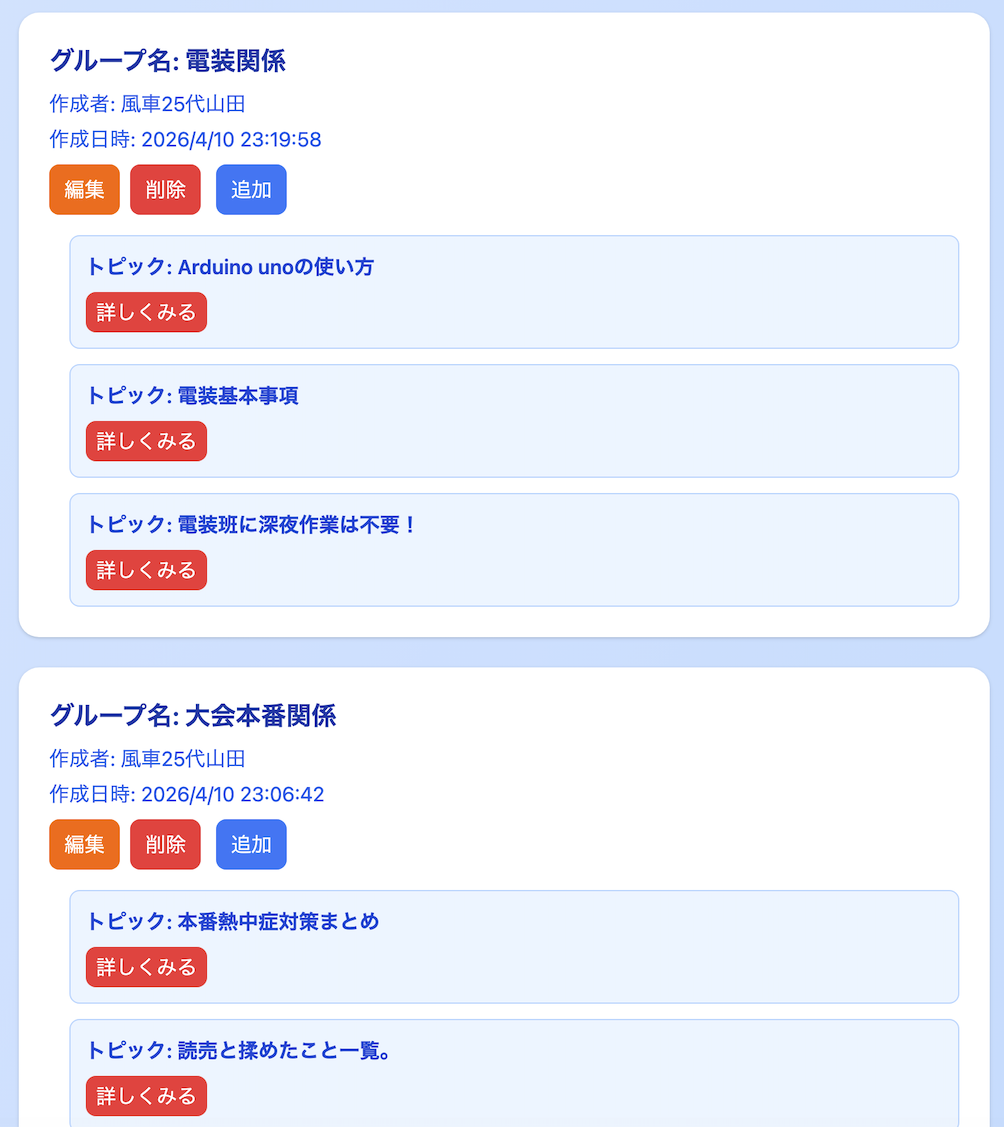Click 編集 on the 大会本番関係 group
Screen dimensions: 1004x1128
click(x=84, y=844)
